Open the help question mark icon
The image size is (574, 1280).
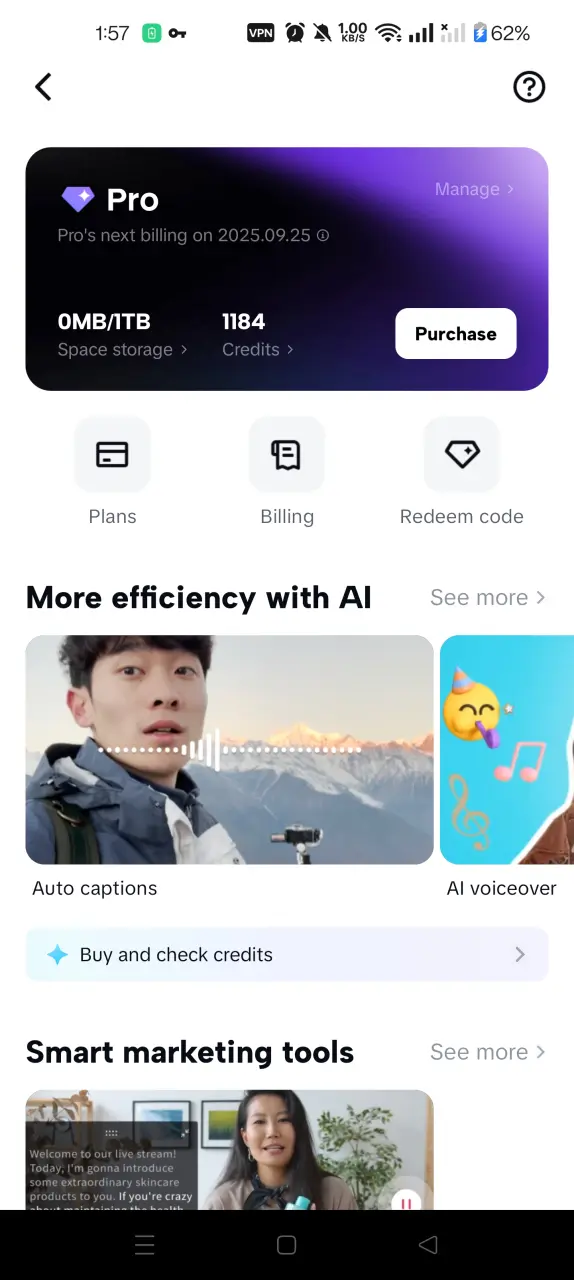(x=529, y=87)
